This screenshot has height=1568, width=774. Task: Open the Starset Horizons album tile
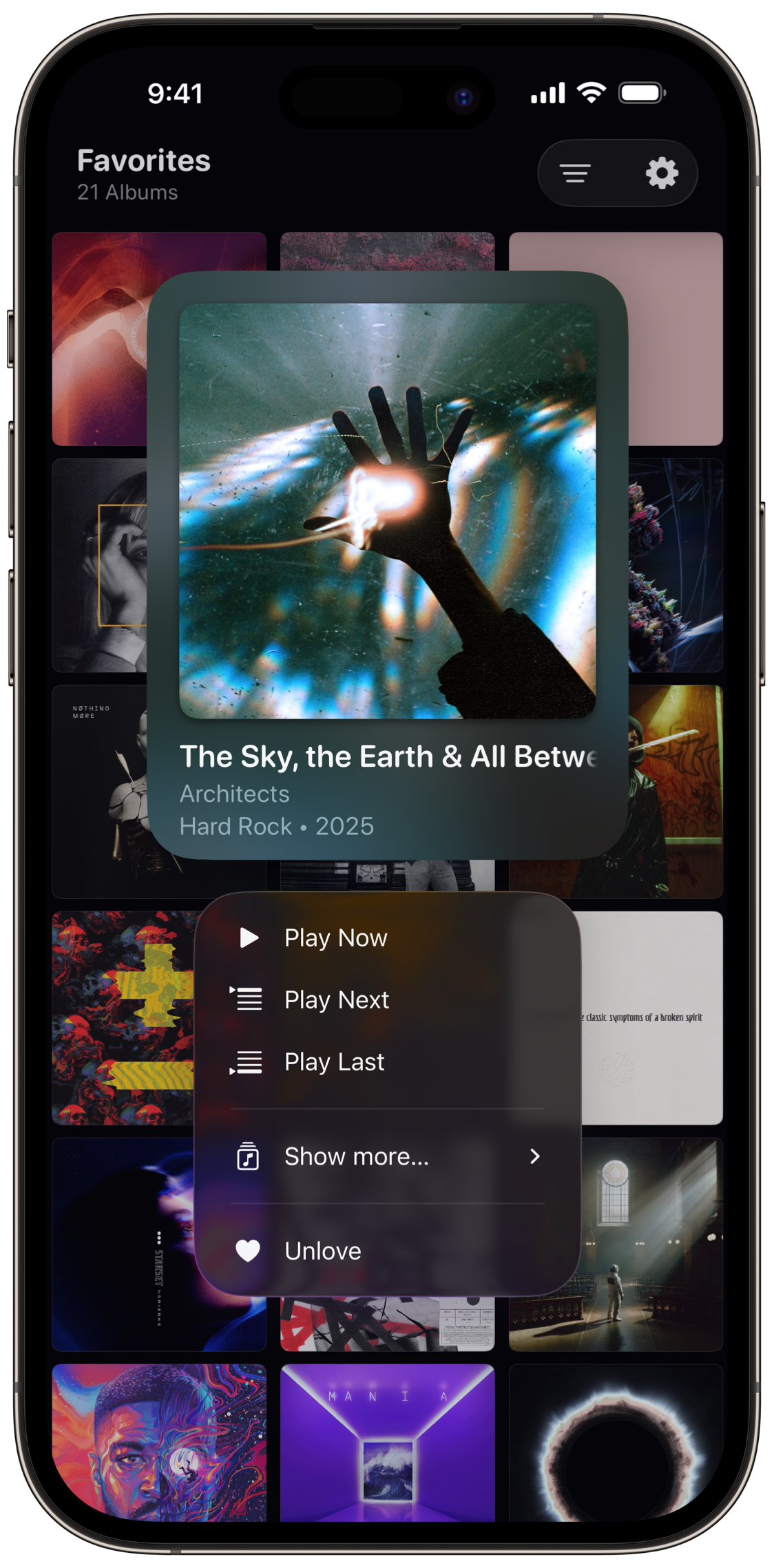(123, 1244)
